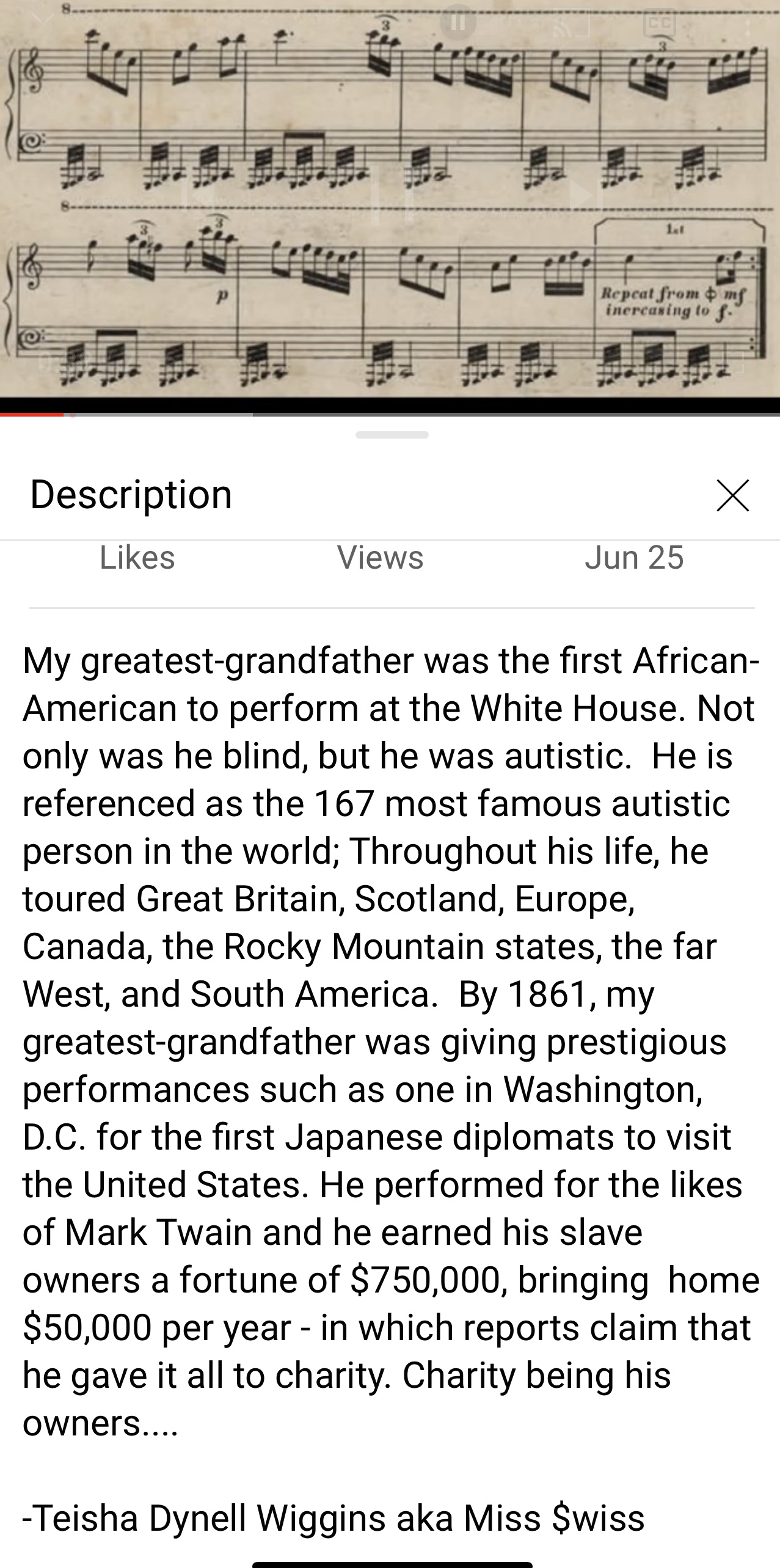
Task: Toggle the autoplay switch
Action: click(458, 23)
